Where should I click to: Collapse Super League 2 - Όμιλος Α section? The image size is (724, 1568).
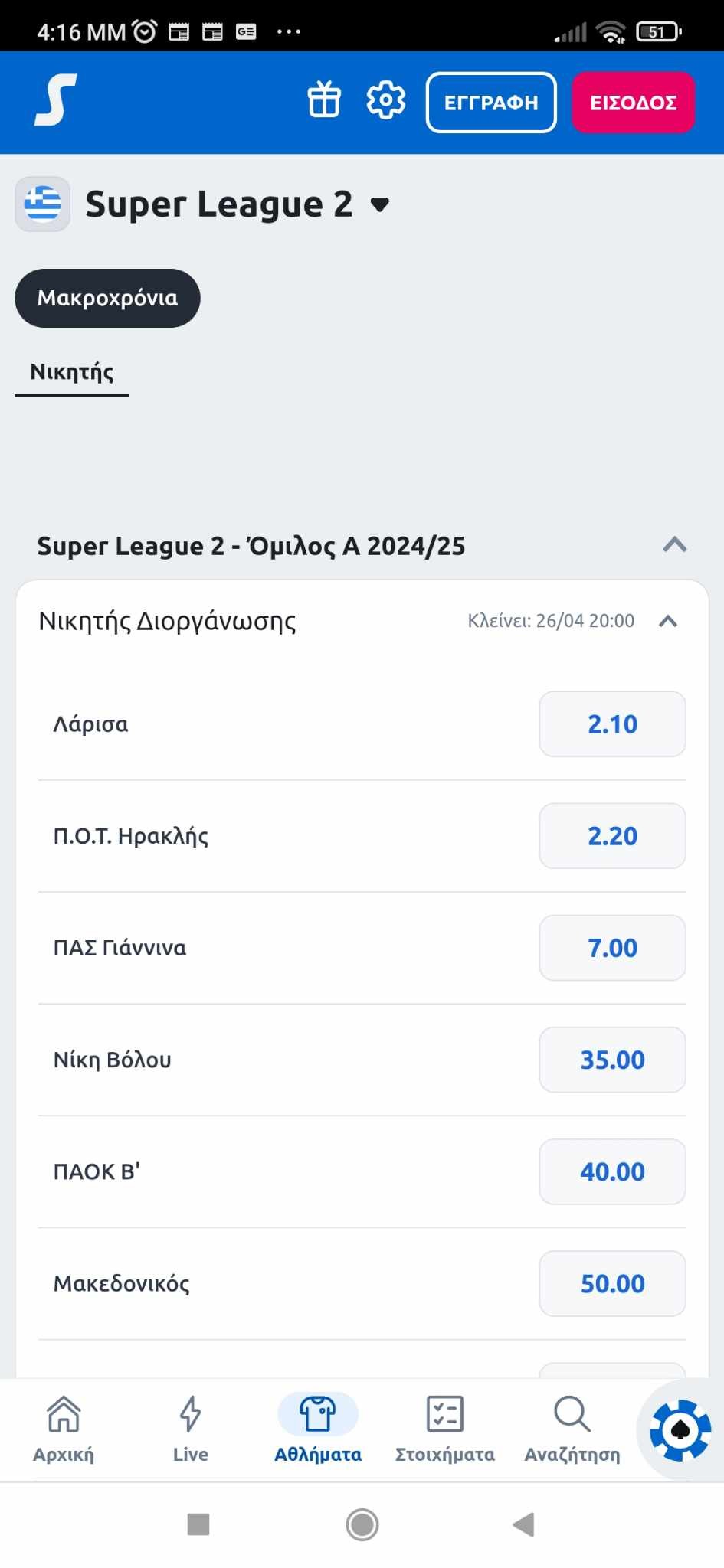(674, 545)
